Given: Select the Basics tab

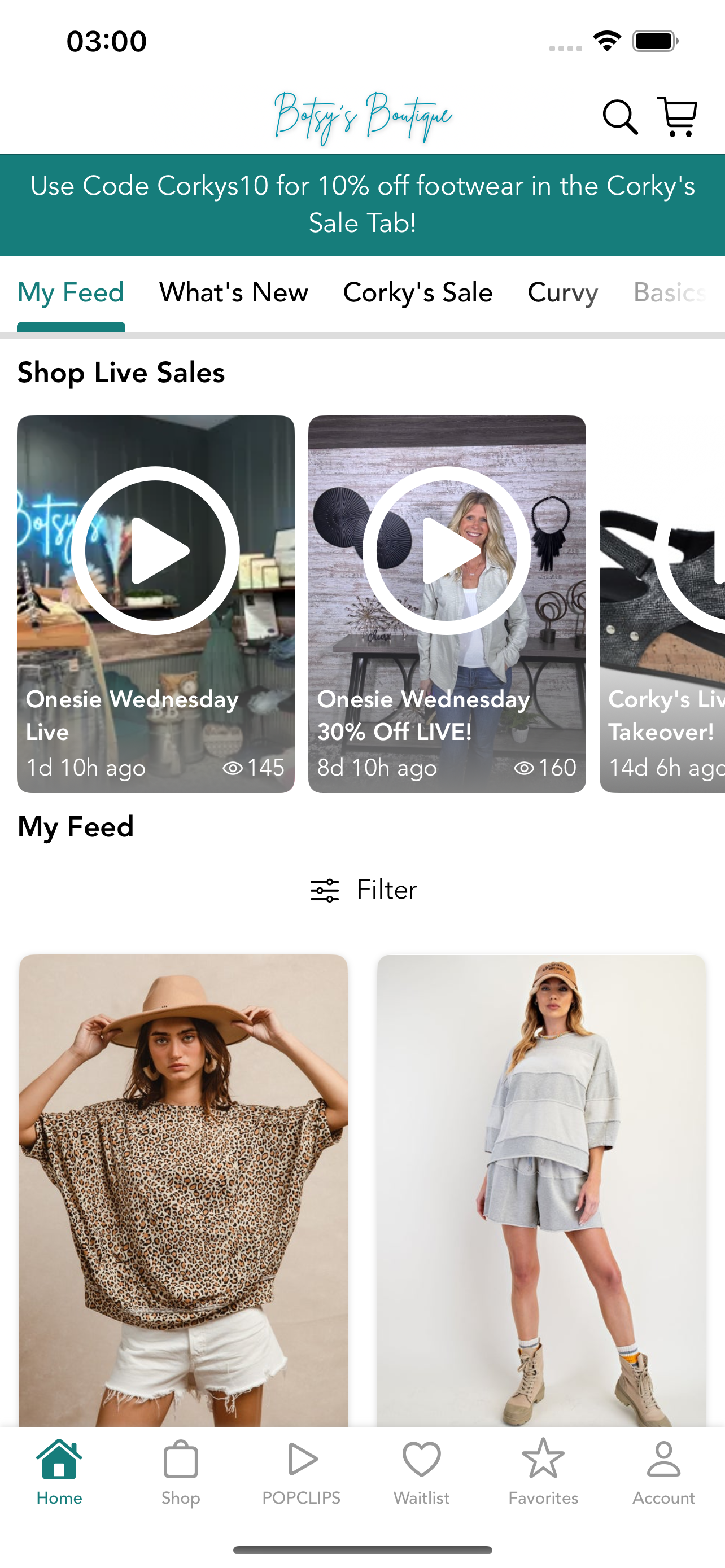Looking at the screenshot, I should click(x=670, y=293).
